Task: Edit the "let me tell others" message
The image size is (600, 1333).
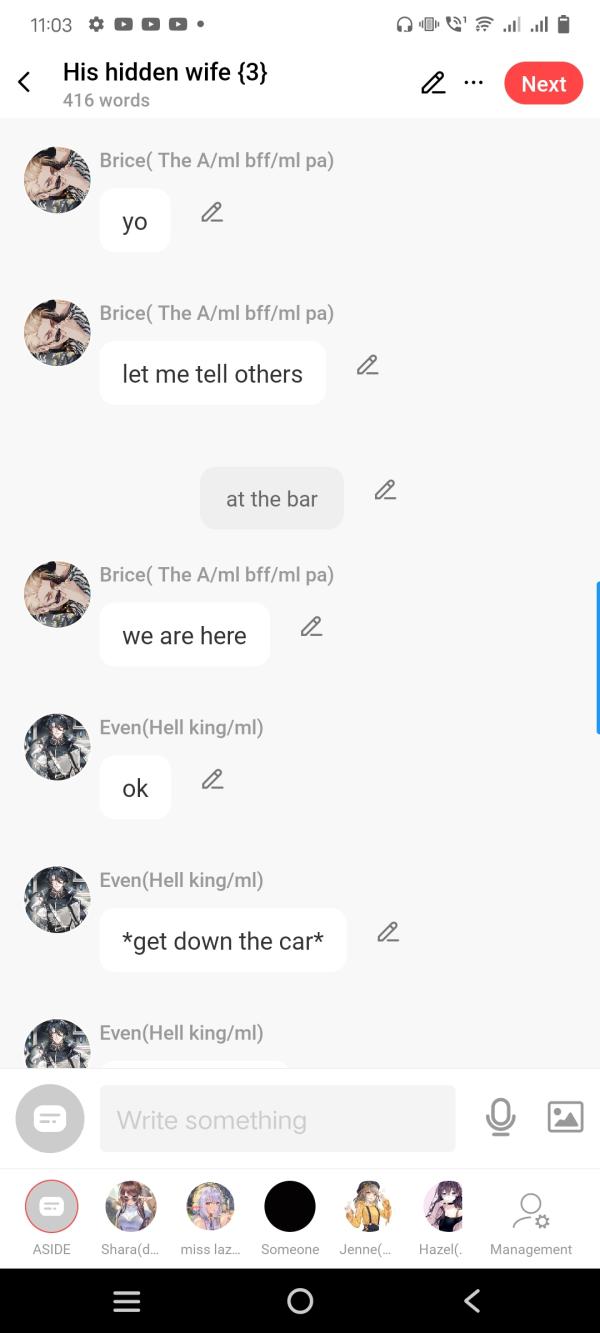Action: (x=367, y=365)
